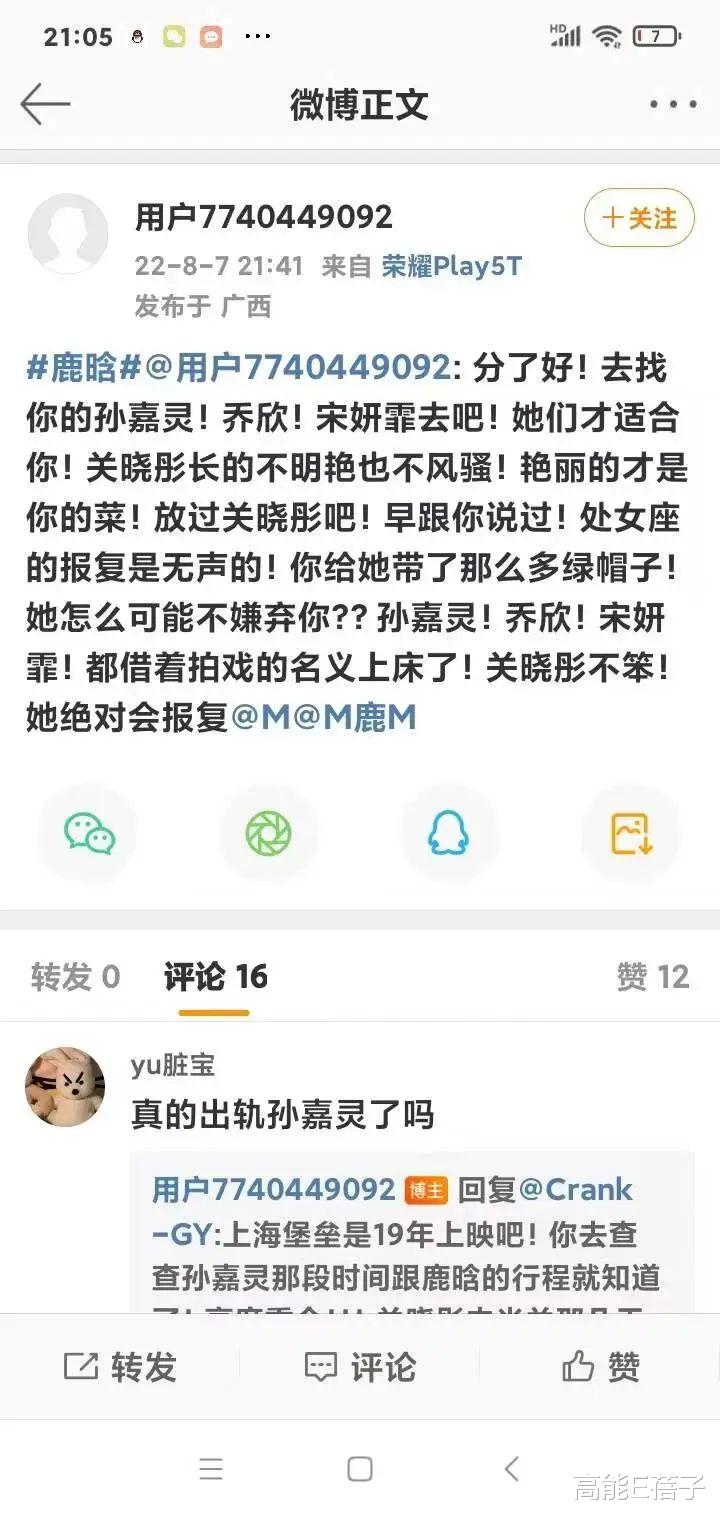Tap the 评论 comment icon in bottom bar
The width and height of the screenshot is (720, 1520).
360,1366
